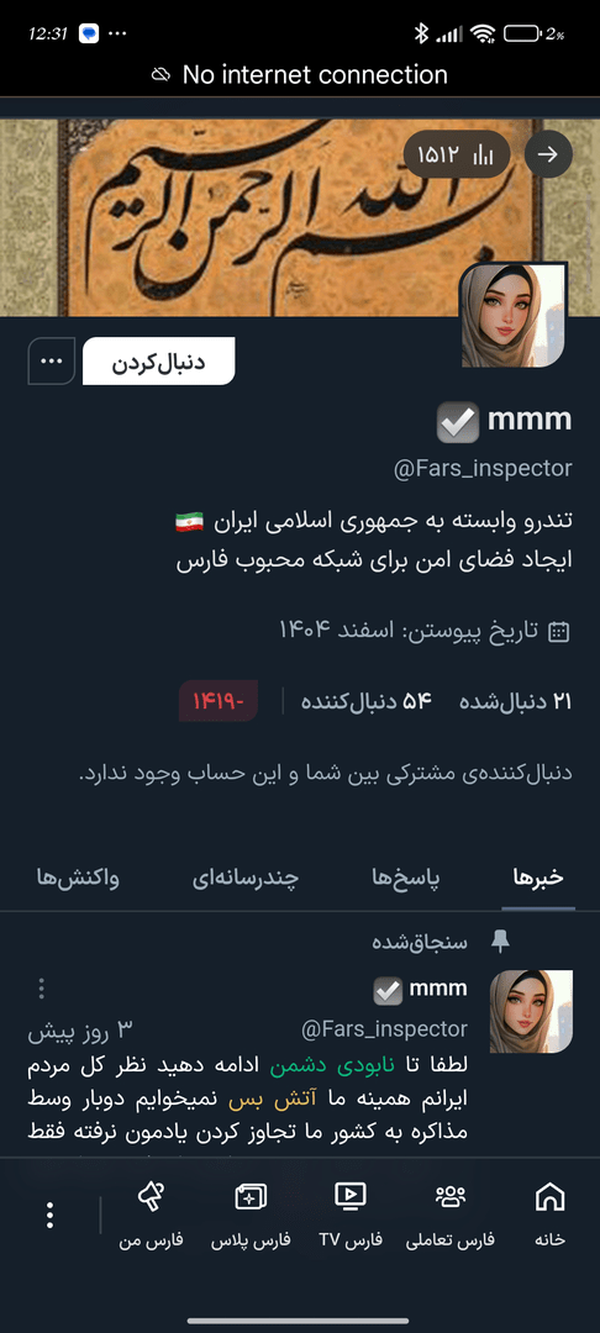Open فارس تعاملی in bottom navigation
Viewport: 600px width, 1333px height.
pos(451,1212)
